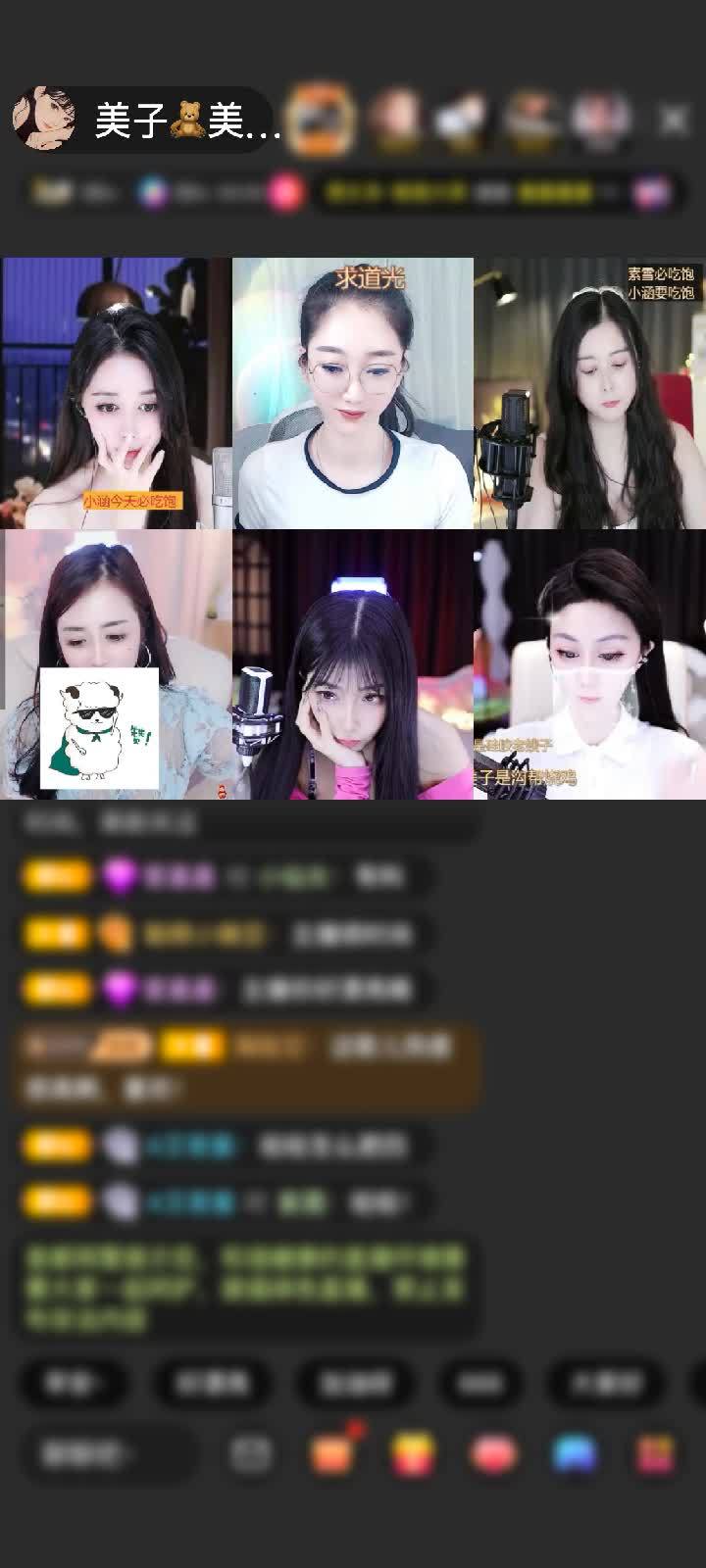Viewport: 706px width, 1568px height.
Task: Select streamer tile with sheep sticker overlay
Action: coord(116,664)
